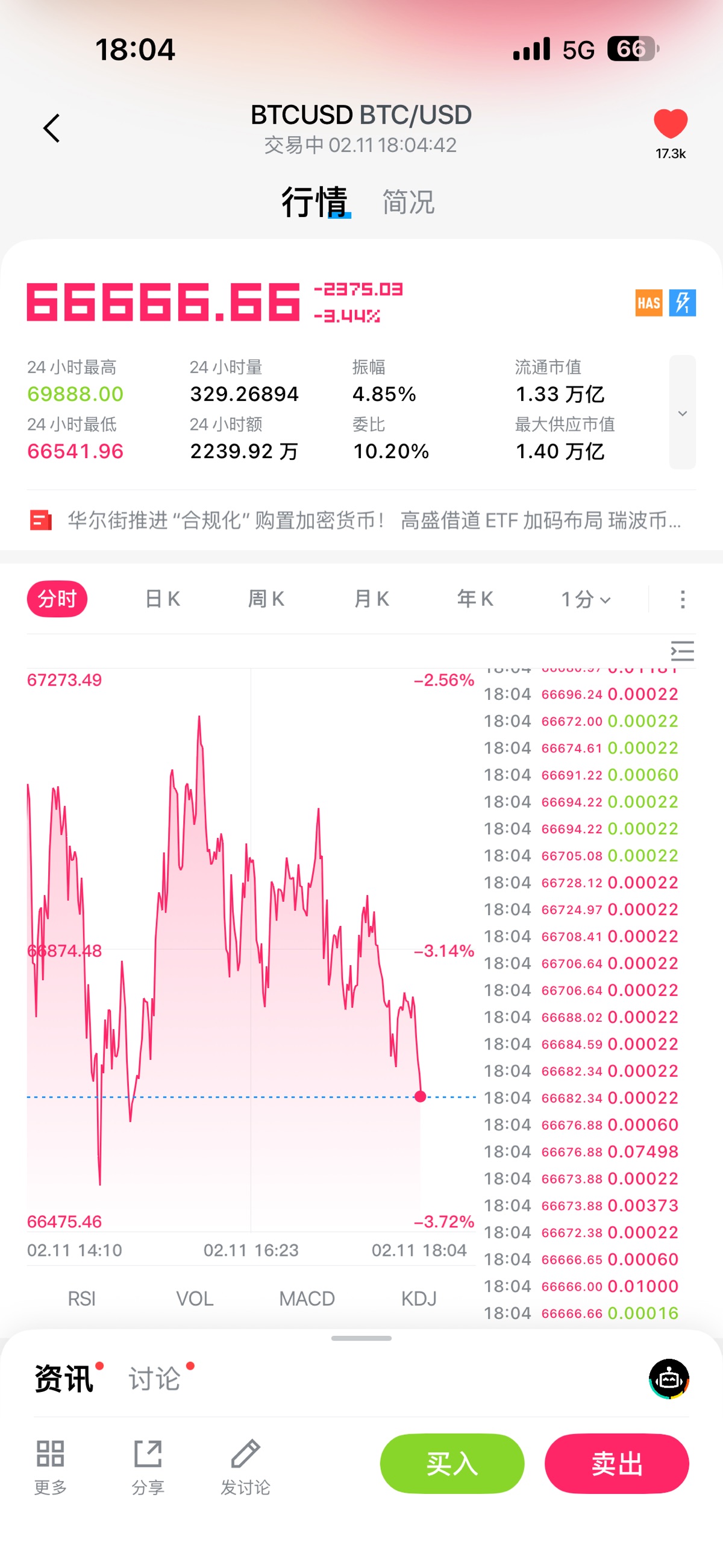Open the chart's three-dot options menu

[682, 600]
